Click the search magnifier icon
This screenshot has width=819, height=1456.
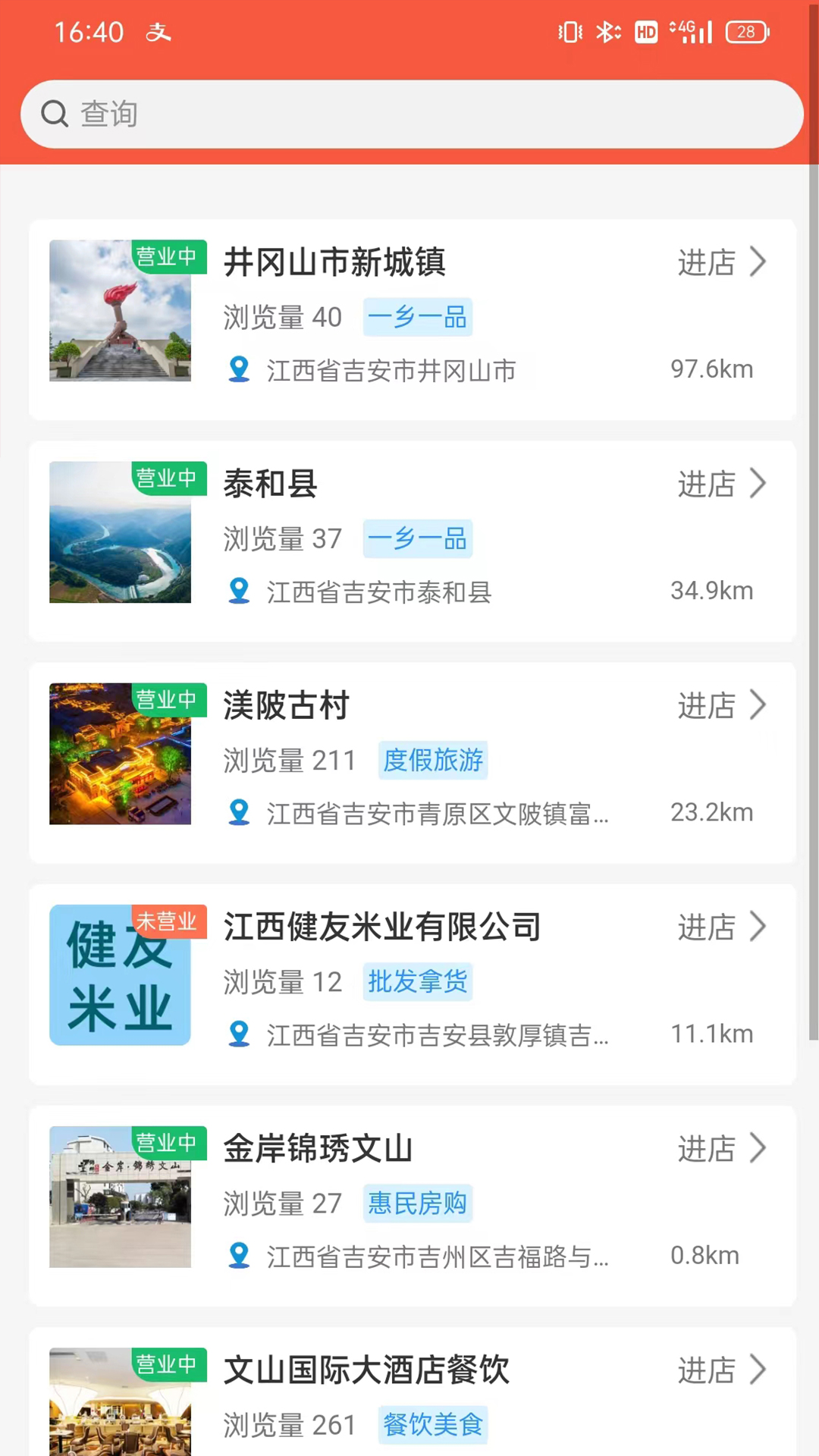(x=54, y=114)
